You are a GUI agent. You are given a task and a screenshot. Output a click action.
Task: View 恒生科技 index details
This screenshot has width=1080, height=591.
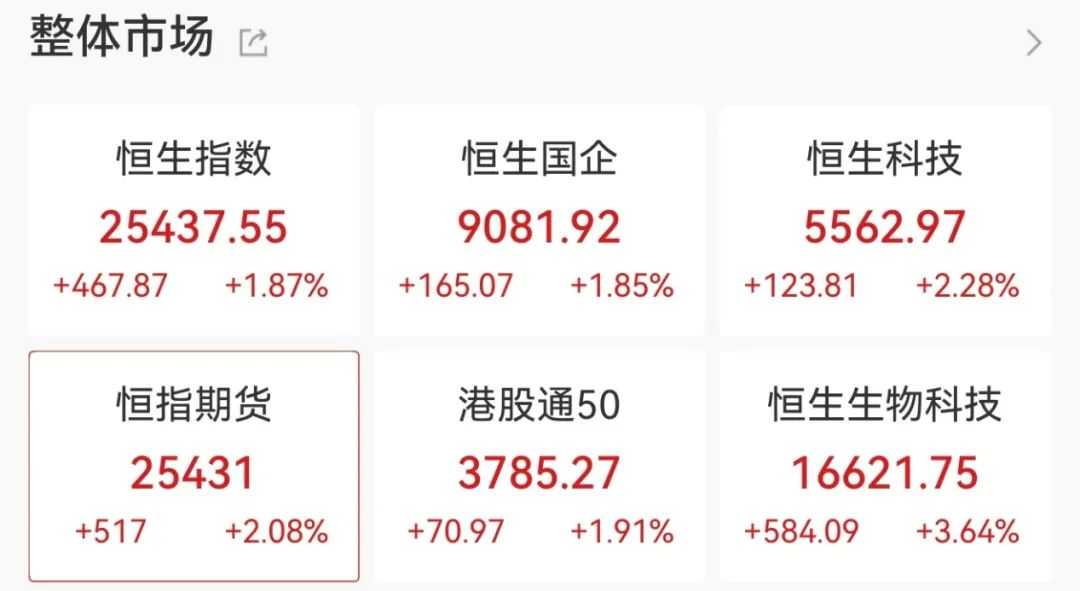885,220
